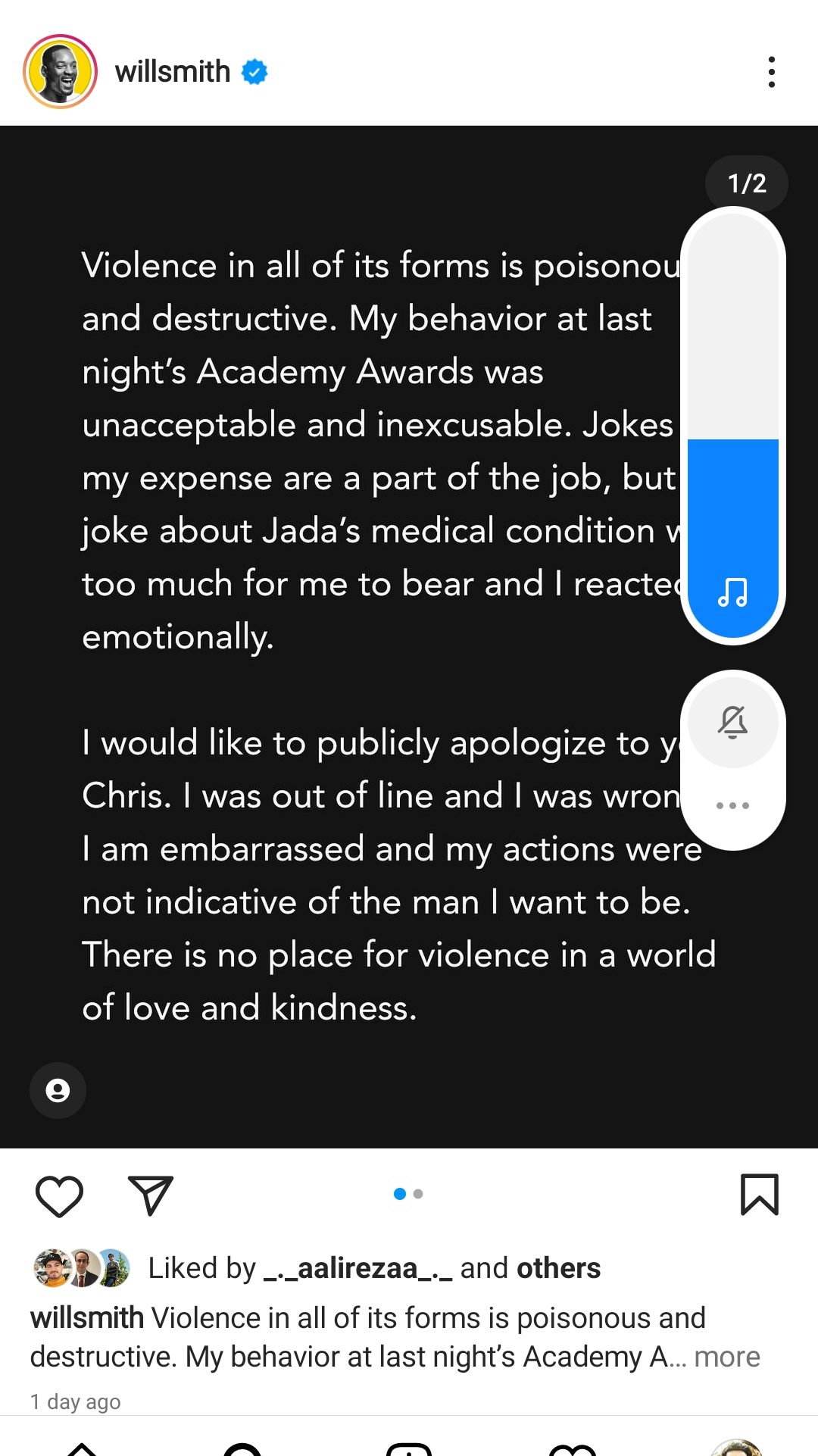Image resolution: width=818 pixels, height=1456 pixels.
Task: View others who liked the post
Action: [559, 1268]
